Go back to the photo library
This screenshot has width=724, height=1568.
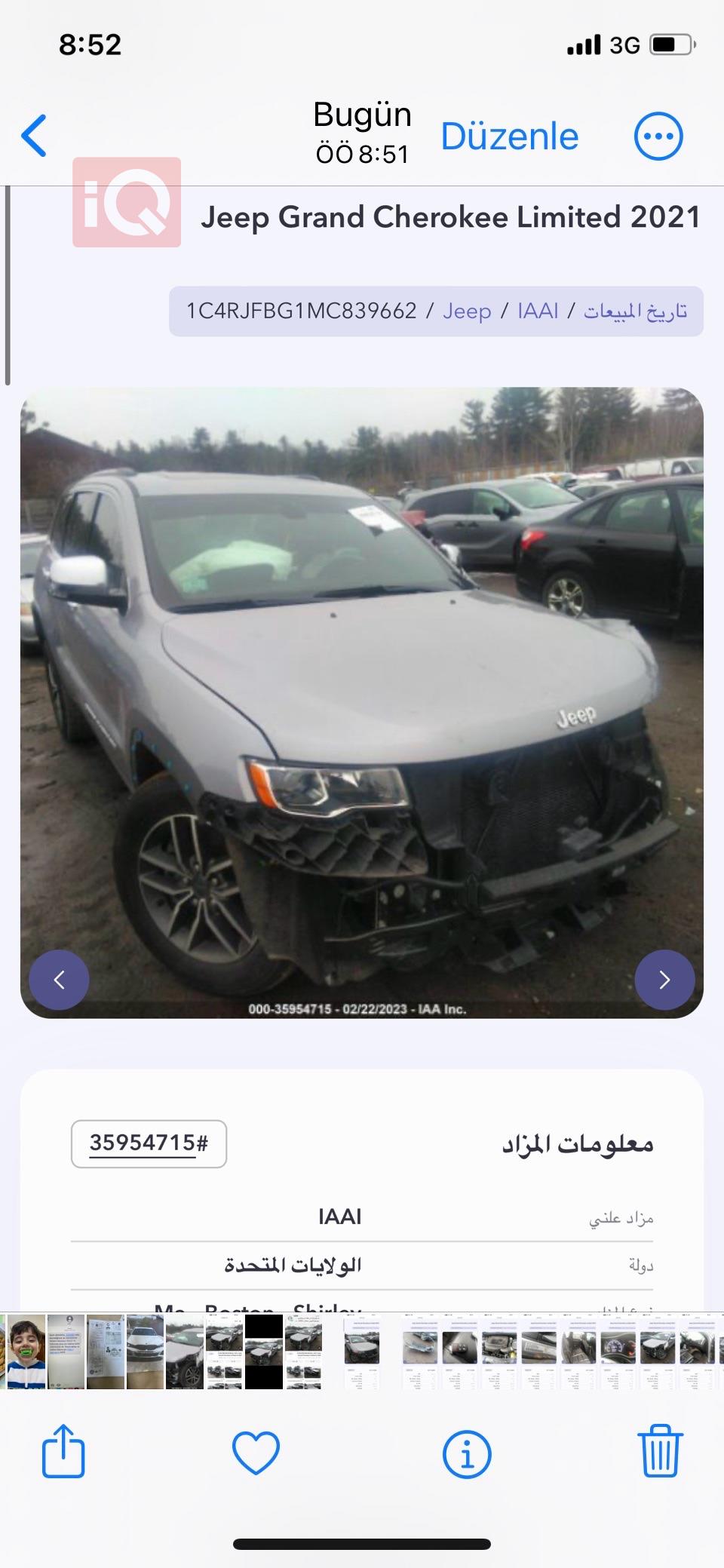point(35,136)
